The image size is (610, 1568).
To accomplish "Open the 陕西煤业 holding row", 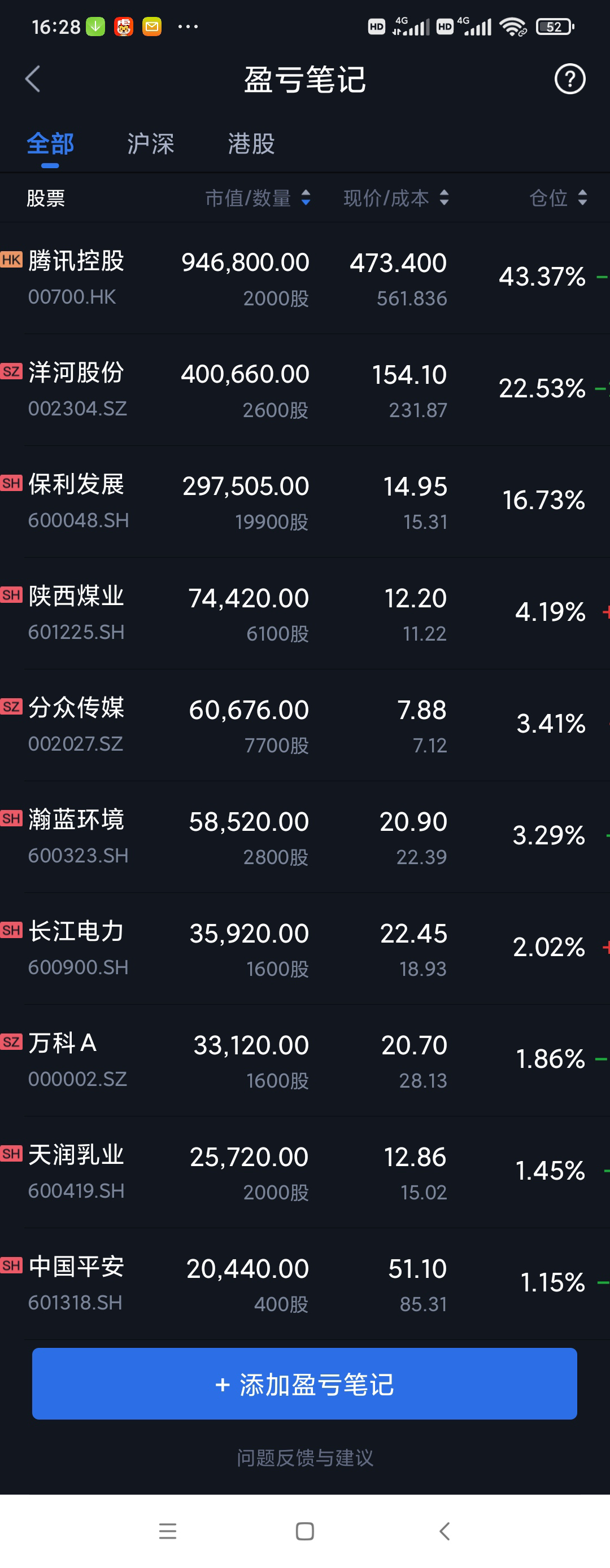I will (304, 614).
